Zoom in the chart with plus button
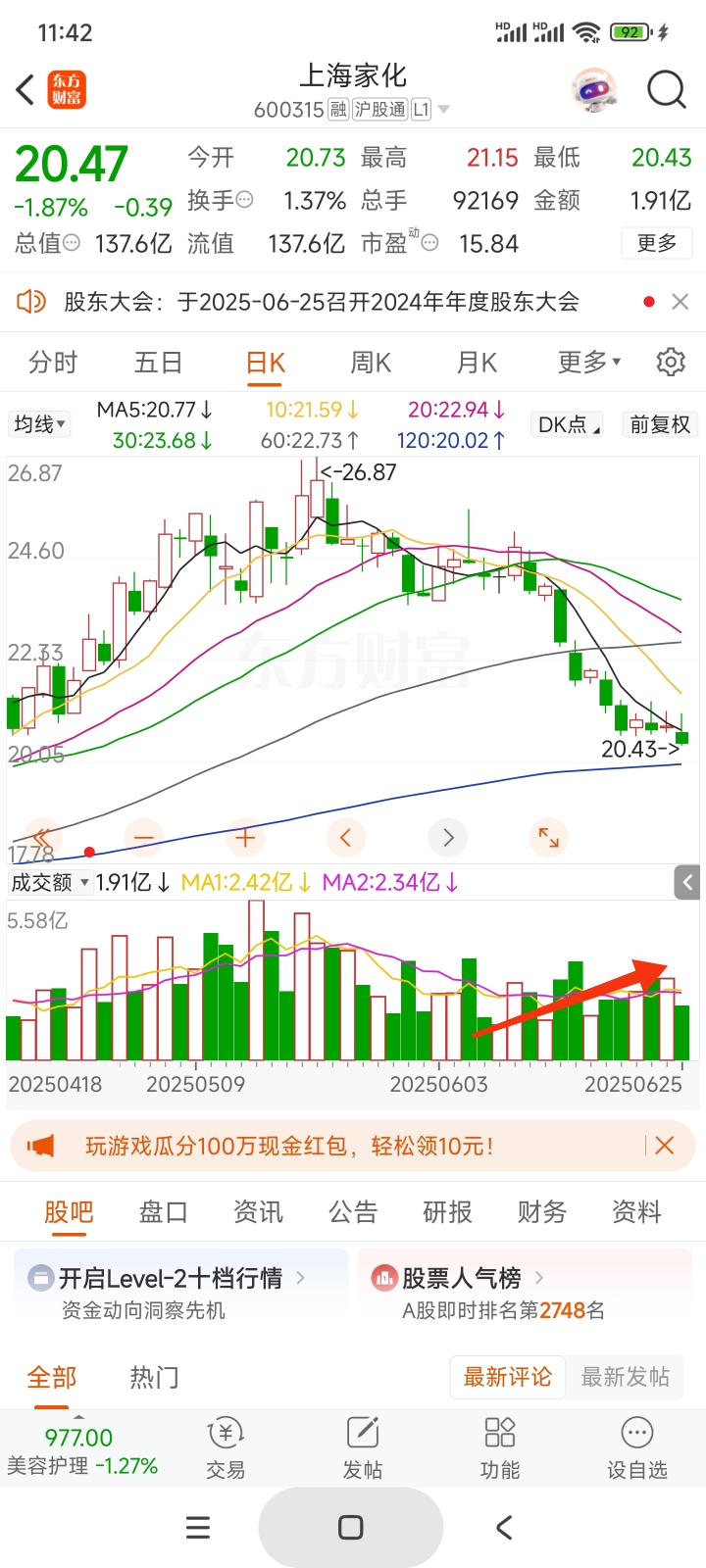The width and height of the screenshot is (706, 1568). [x=245, y=838]
